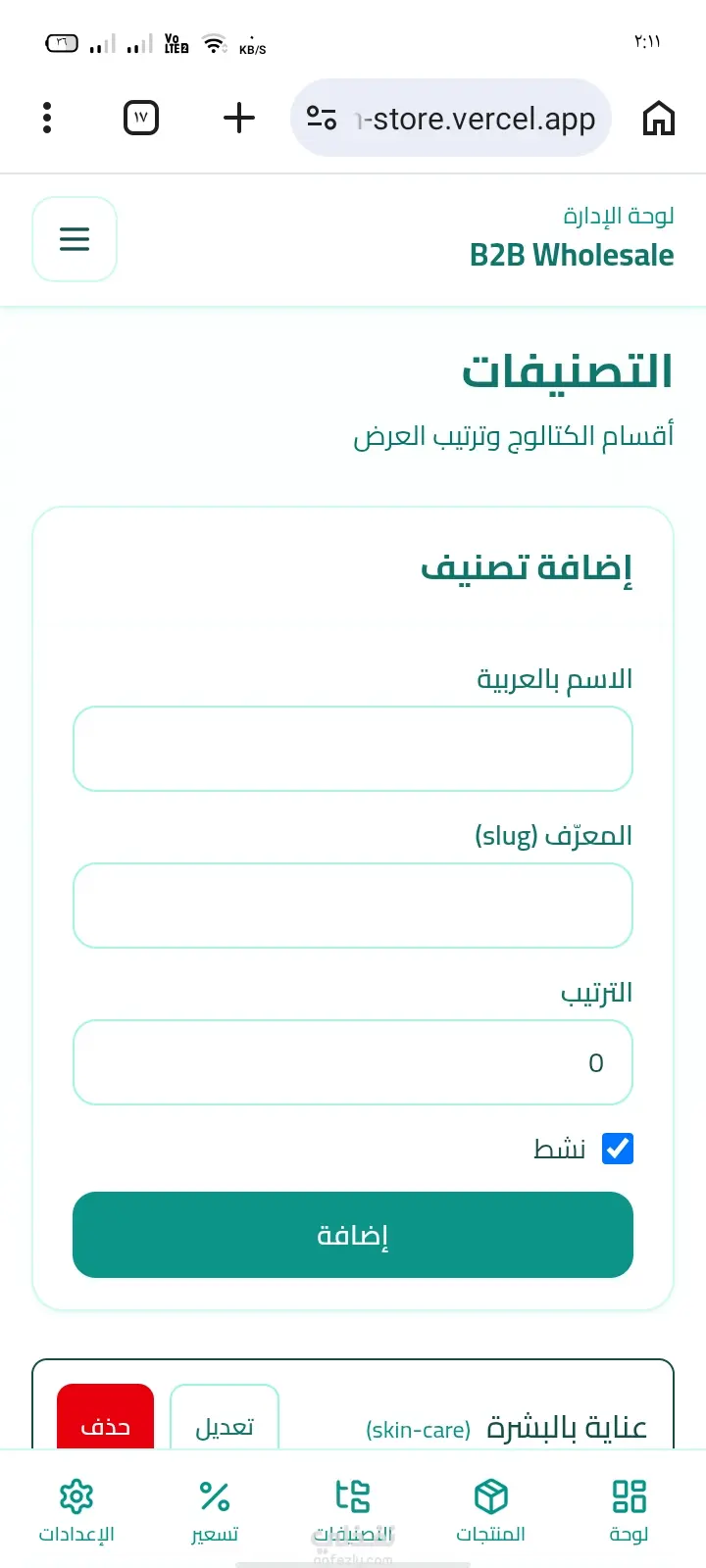The width and height of the screenshot is (706, 1568).
Task: Focus the Arabic name field
Action: pyautogui.click(x=353, y=749)
